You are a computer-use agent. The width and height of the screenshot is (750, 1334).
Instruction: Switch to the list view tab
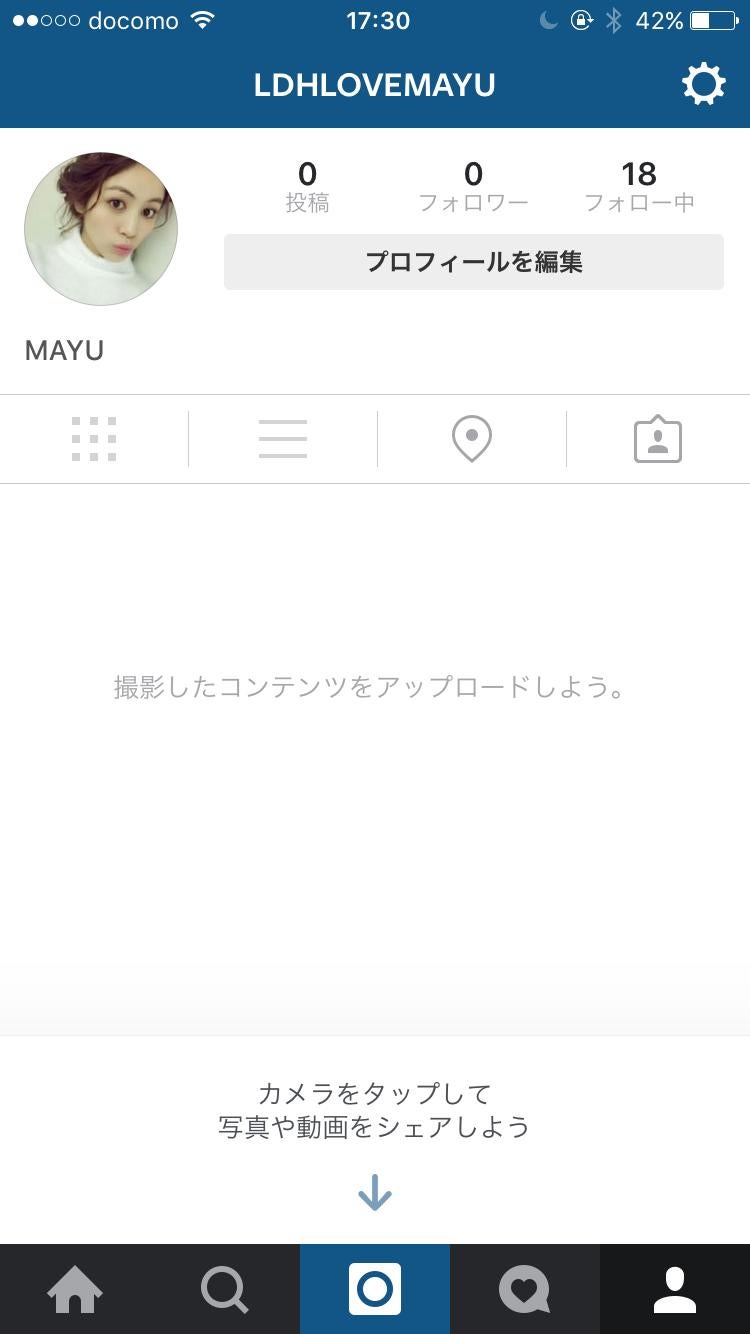coord(283,439)
